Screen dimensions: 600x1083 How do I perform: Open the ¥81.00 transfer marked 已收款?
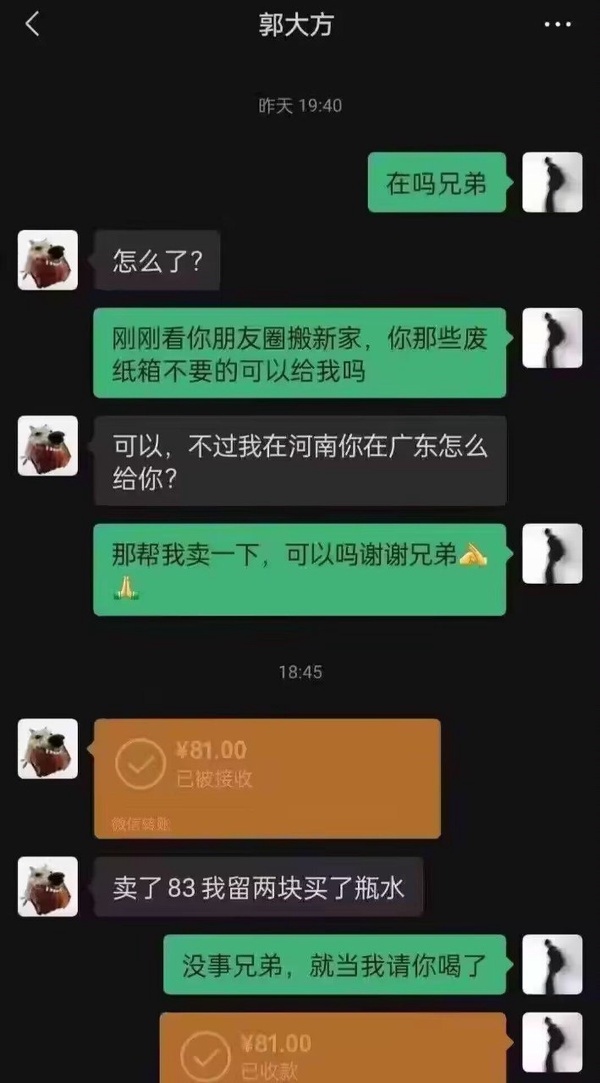(x=334, y=1048)
